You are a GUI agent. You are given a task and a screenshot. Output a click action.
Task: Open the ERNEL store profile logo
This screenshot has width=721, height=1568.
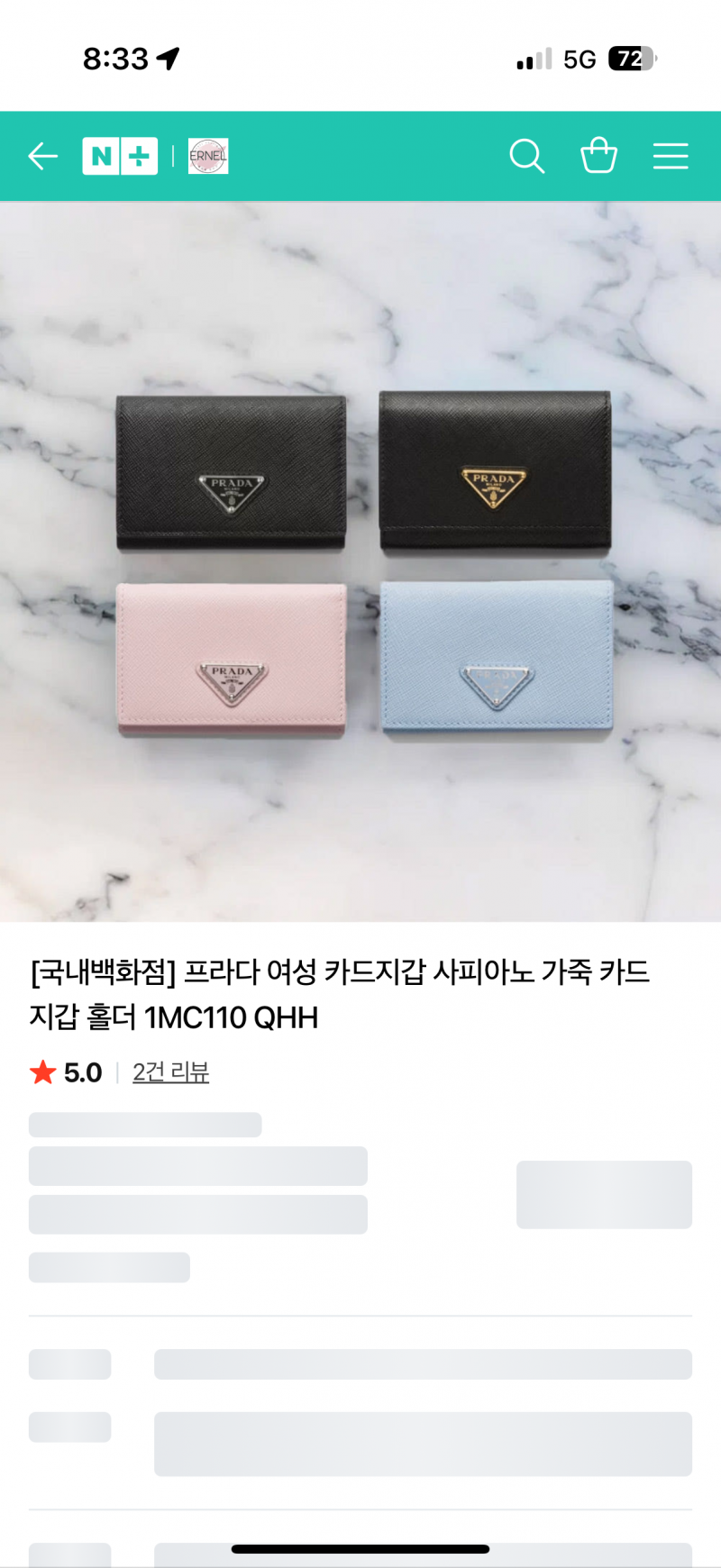tap(206, 156)
